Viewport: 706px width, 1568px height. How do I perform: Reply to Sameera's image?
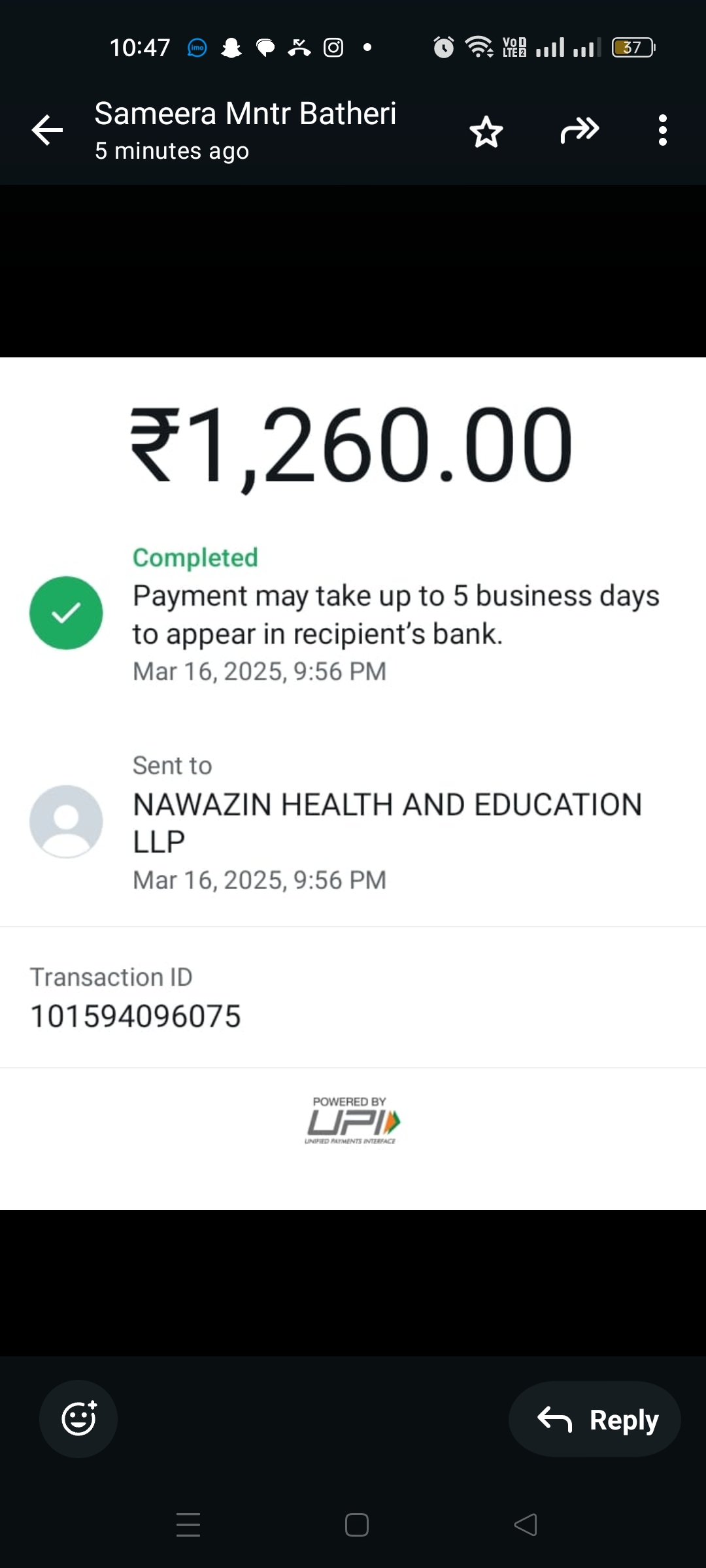coord(595,1419)
